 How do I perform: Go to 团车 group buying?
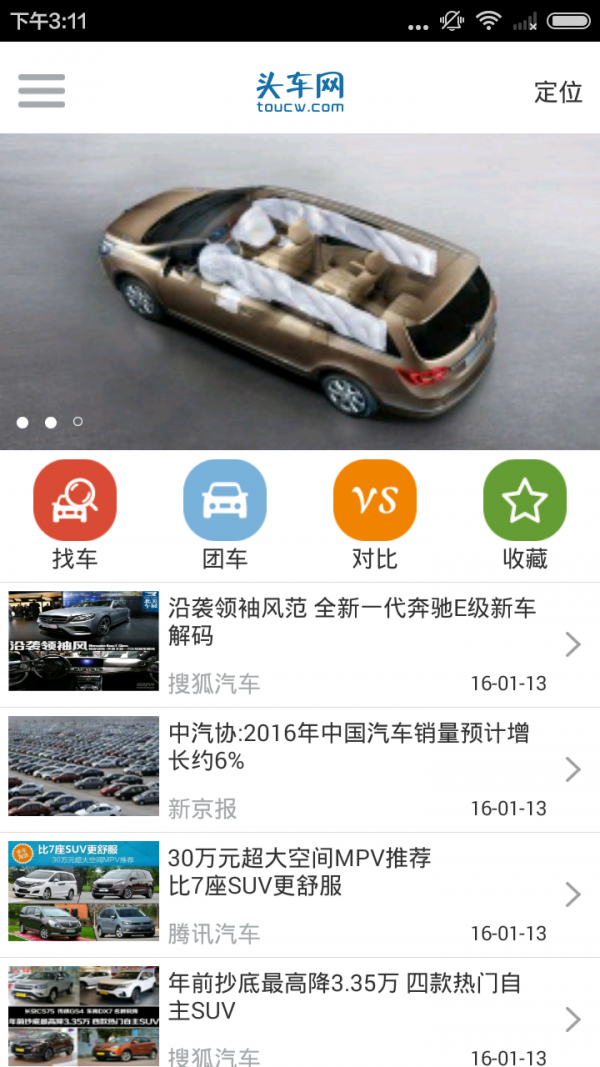pyautogui.click(x=225, y=514)
